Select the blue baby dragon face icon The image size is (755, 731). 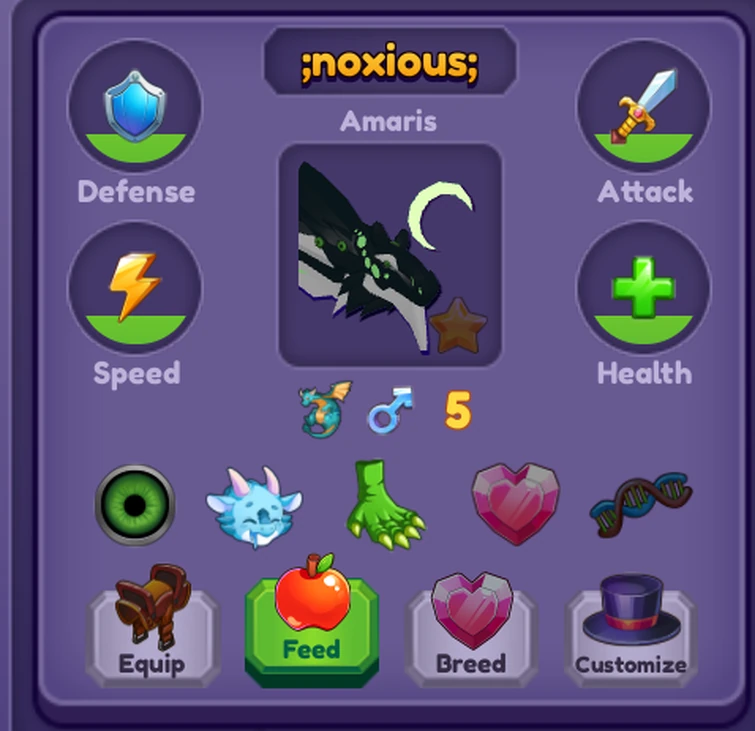click(253, 506)
